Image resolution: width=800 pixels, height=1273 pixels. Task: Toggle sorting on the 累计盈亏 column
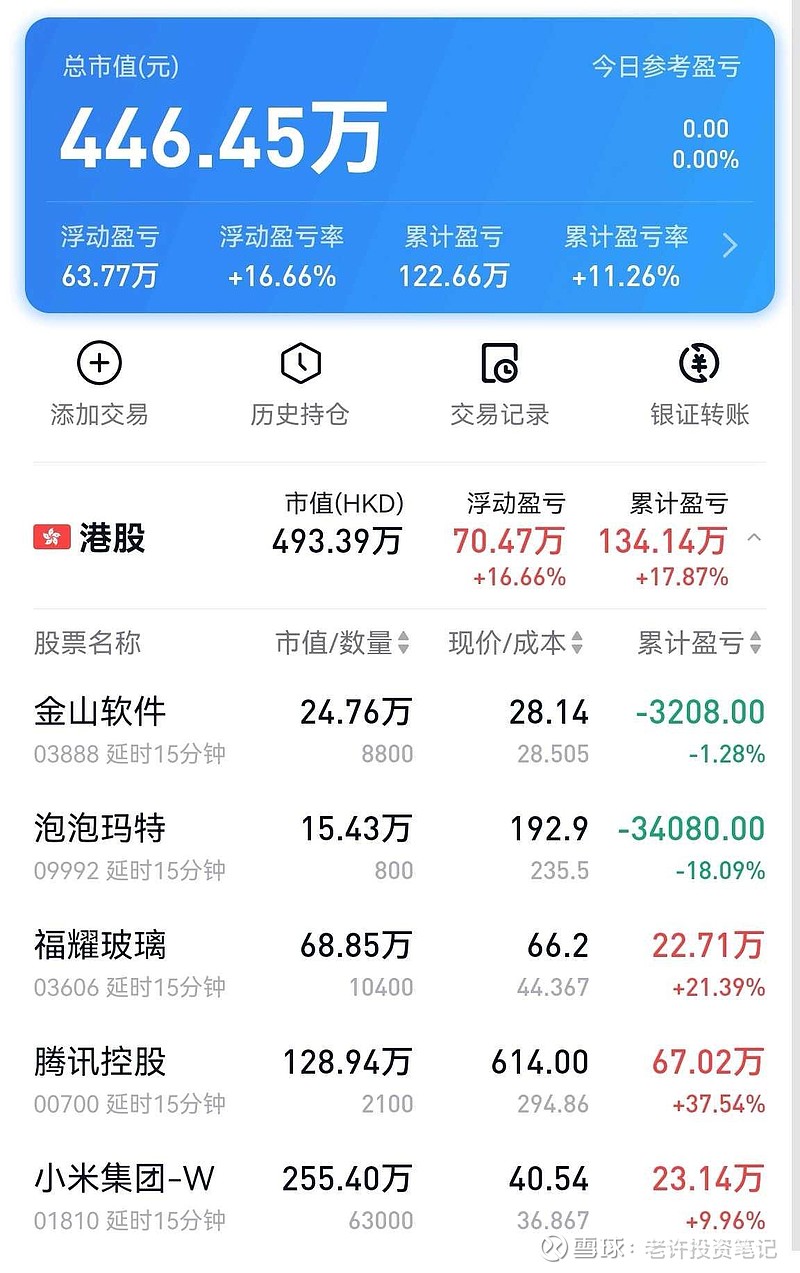[757, 644]
